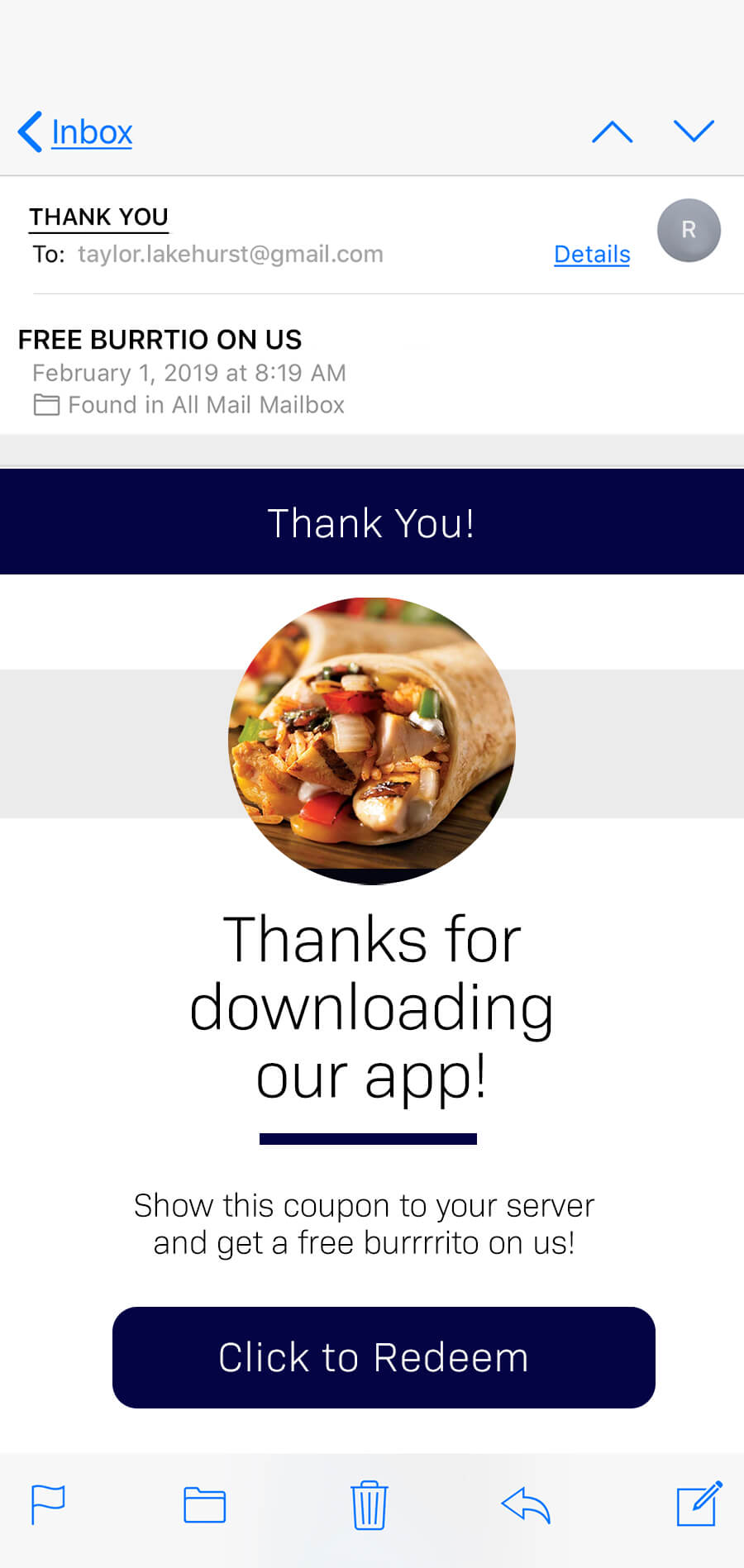Open the Details link
The height and width of the screenshot is (1568, 744).
point(592,254)
